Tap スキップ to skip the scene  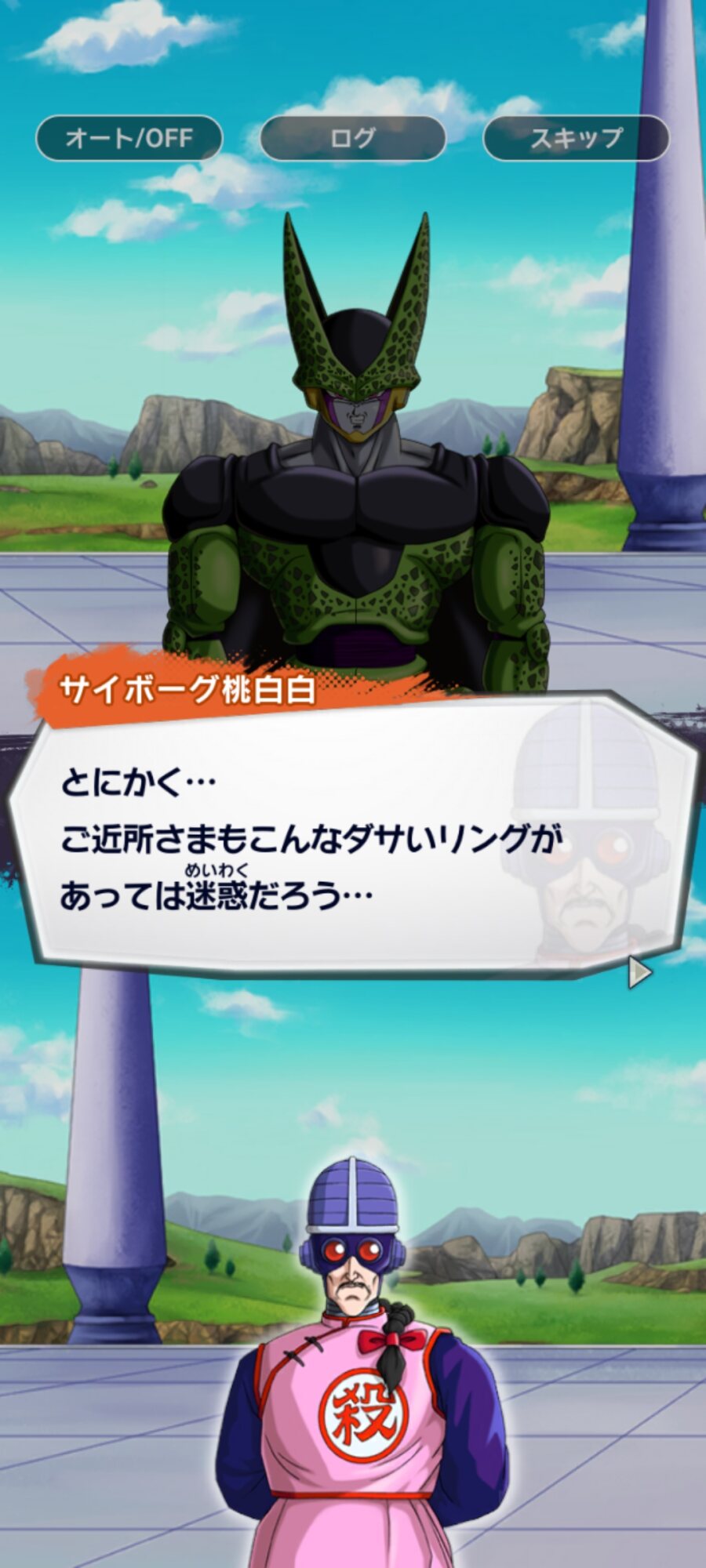(576, 138)
